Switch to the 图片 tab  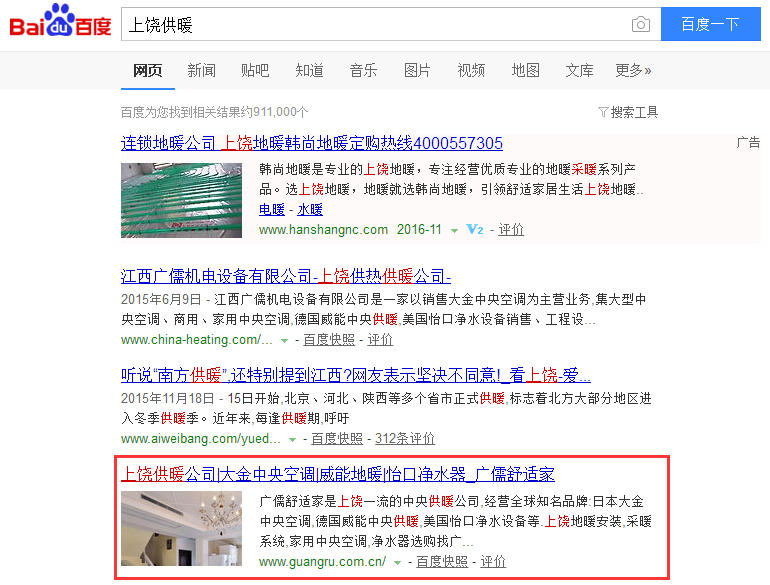[417, 70]
